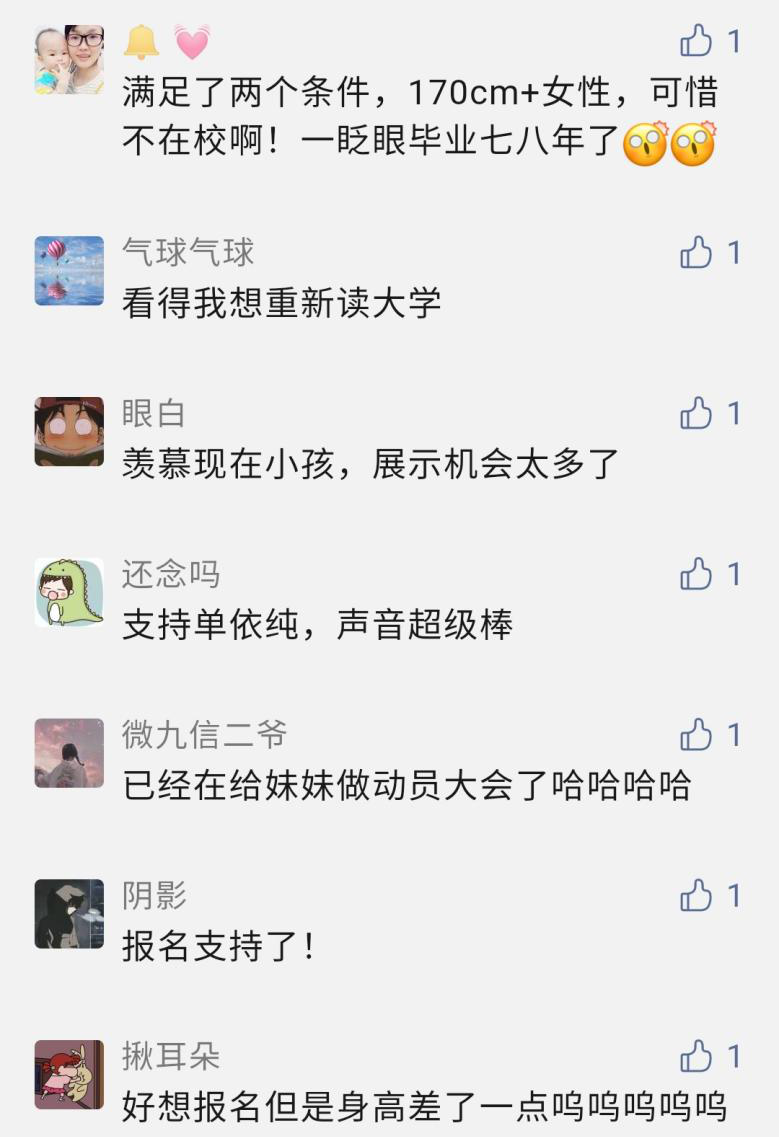This screenshot has width=779, height=1138.
Task: View 还念吗's dinosaur avatar profile
Action: tap(69, 592)
